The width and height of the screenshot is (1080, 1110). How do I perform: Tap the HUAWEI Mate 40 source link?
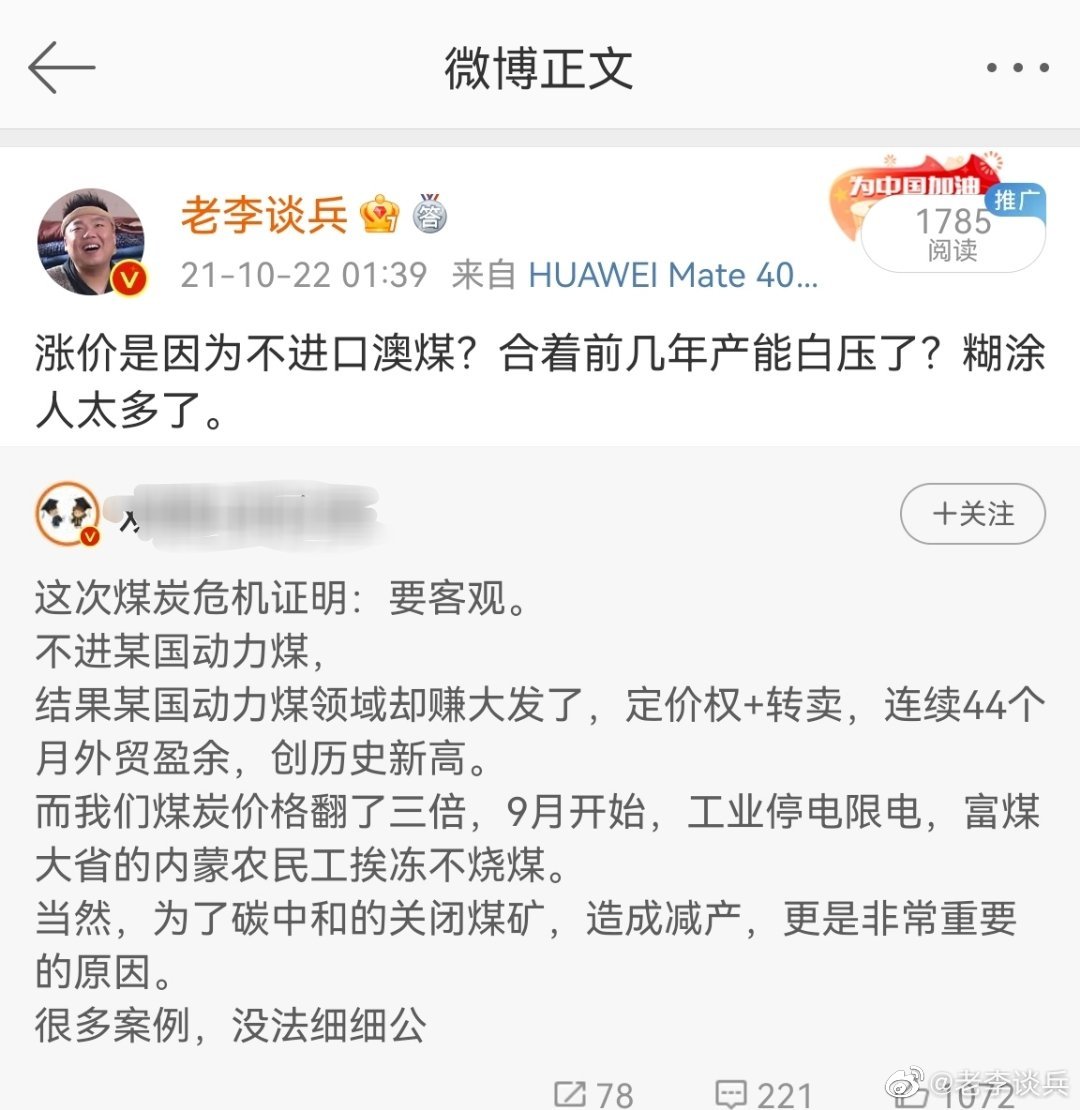673,274
